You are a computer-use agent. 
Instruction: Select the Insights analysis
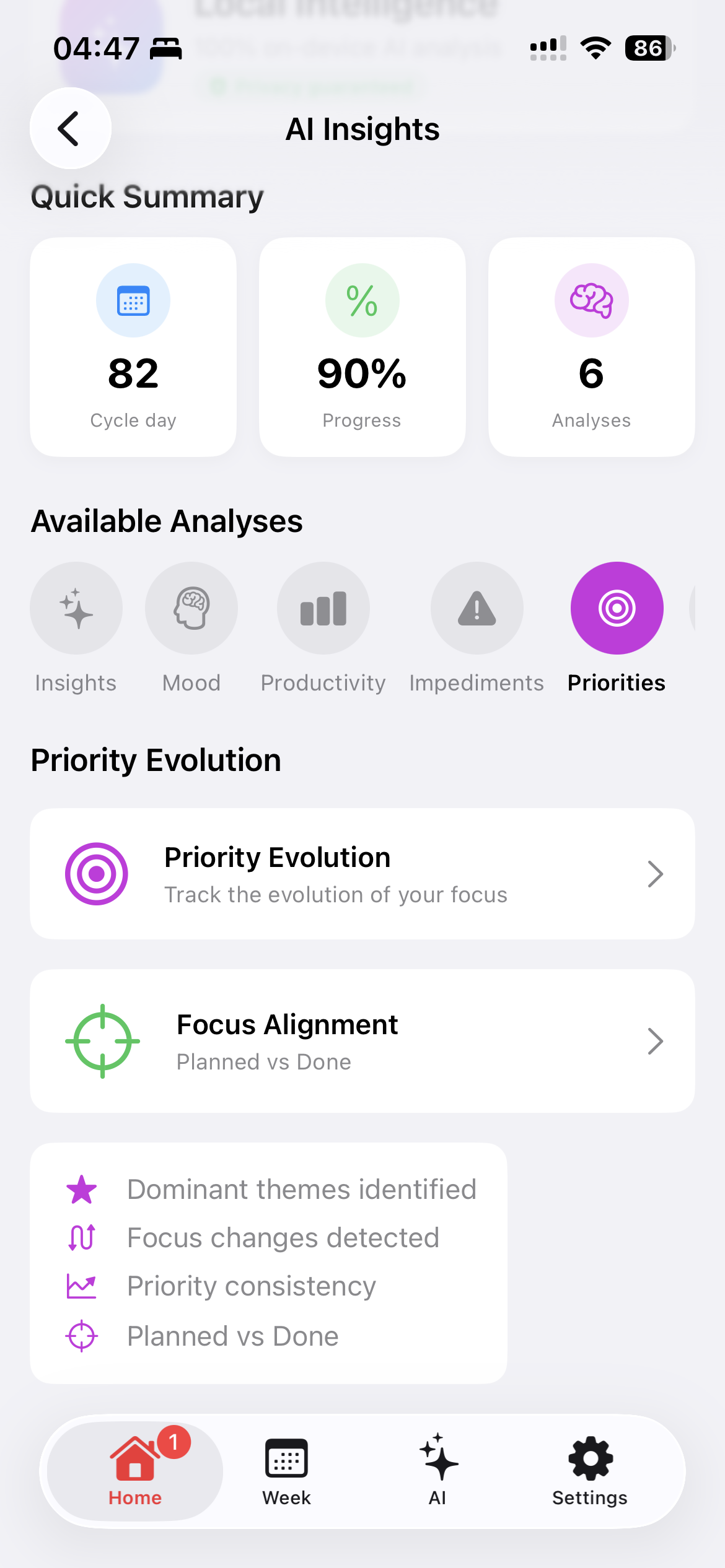[76, 608]
